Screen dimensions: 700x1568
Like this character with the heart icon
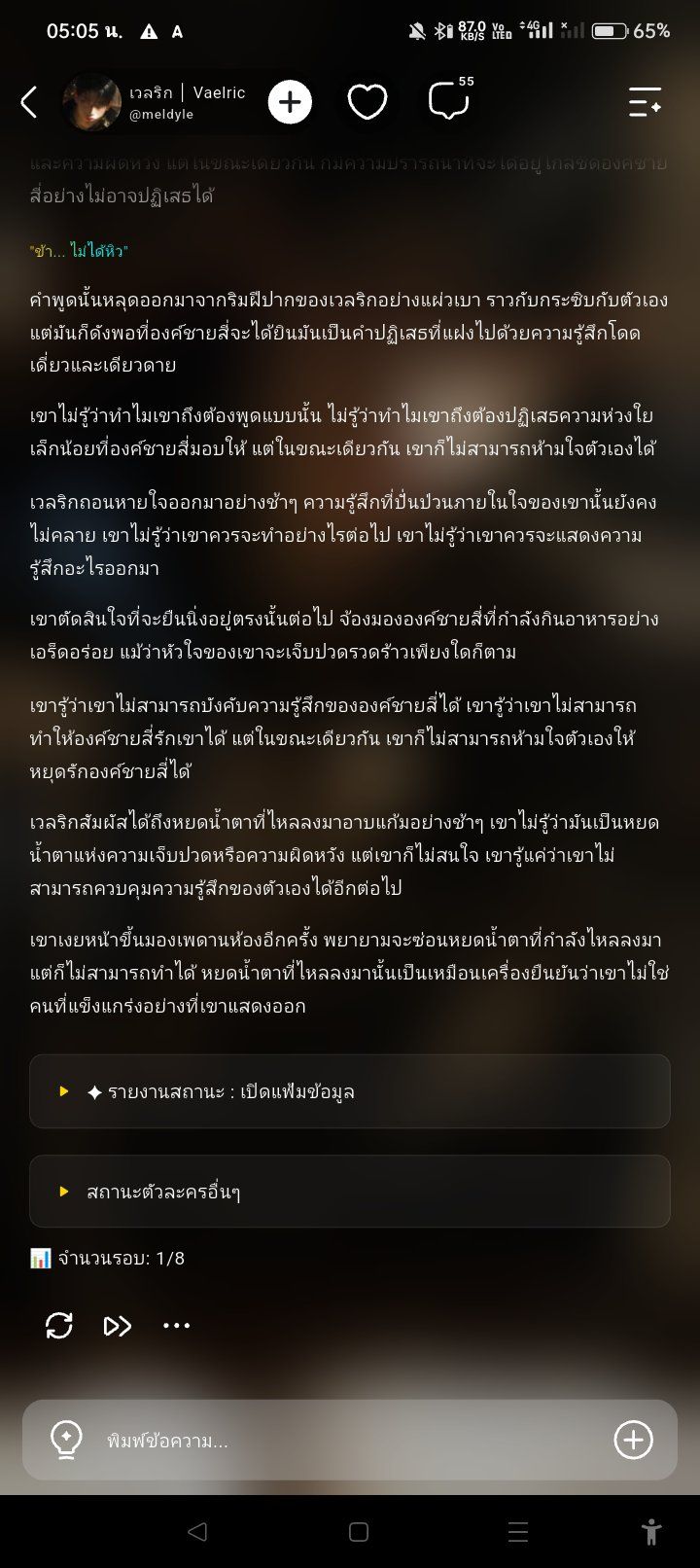367,102
